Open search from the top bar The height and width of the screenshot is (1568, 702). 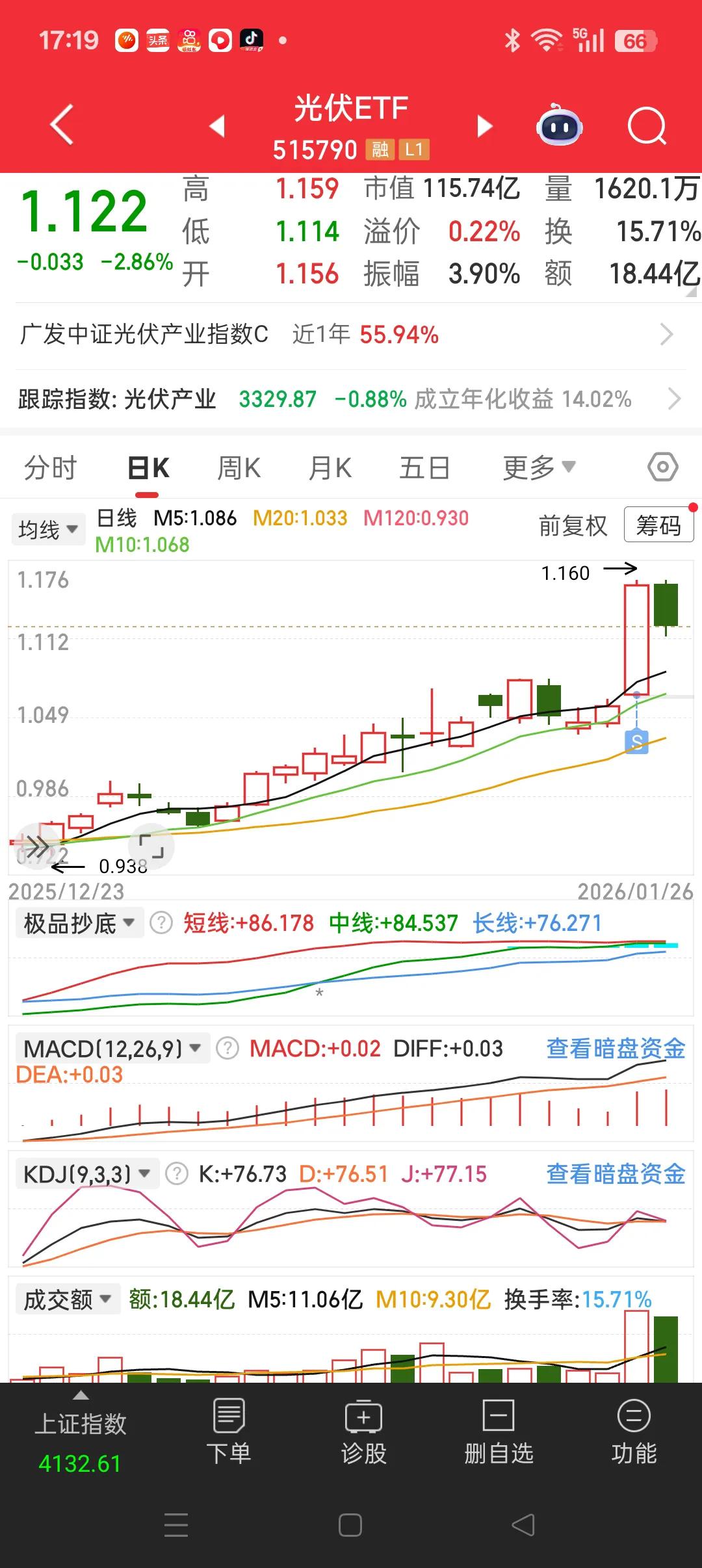tap(645, 127)
